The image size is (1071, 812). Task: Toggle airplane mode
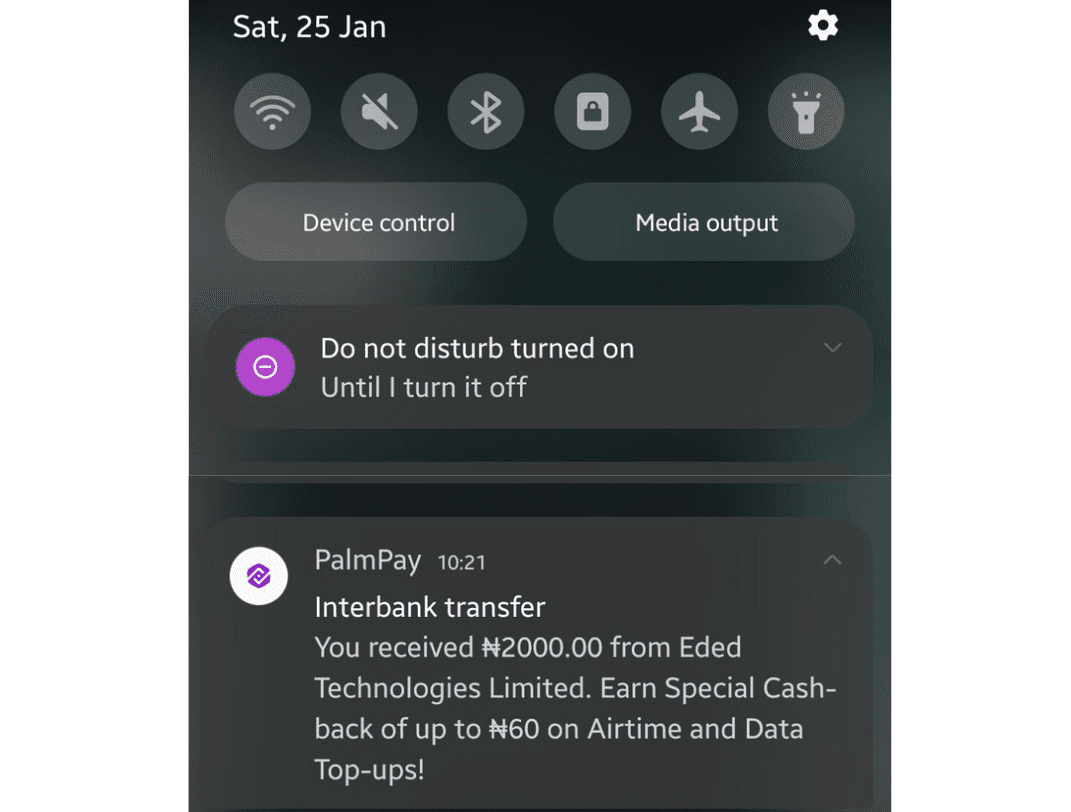tap(699, 112)
